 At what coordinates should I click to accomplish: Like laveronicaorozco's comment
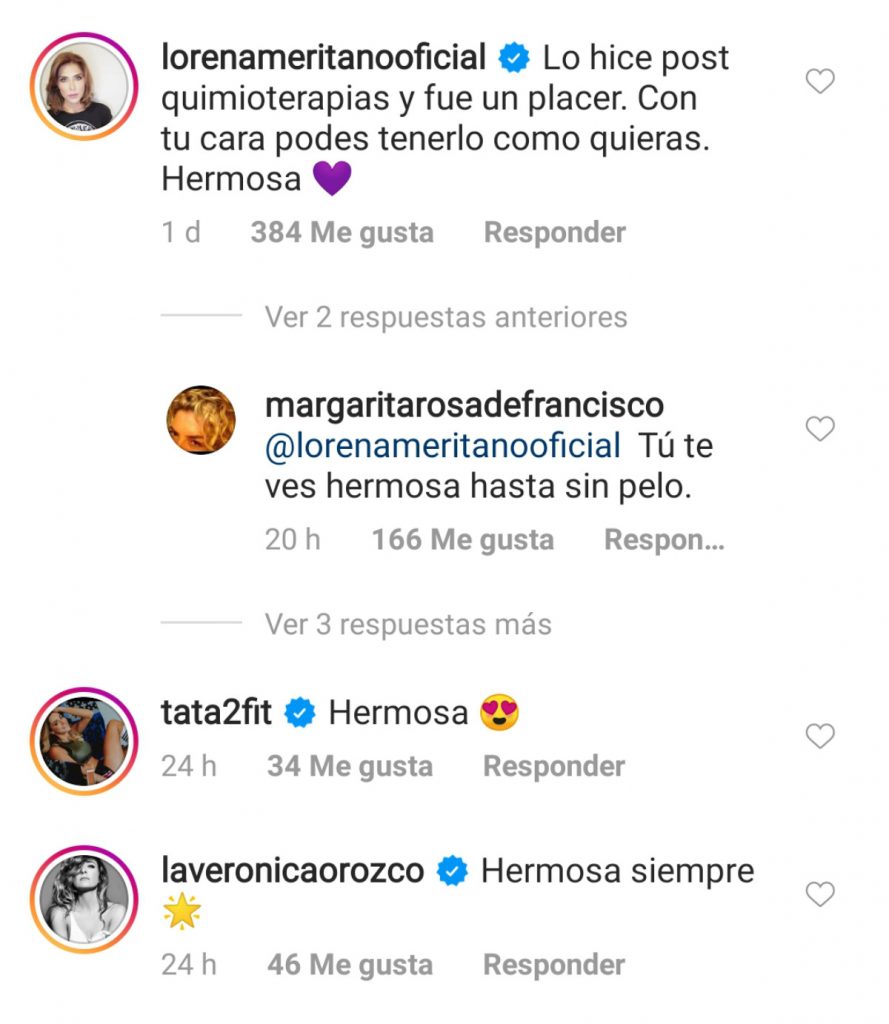[820, 895]
